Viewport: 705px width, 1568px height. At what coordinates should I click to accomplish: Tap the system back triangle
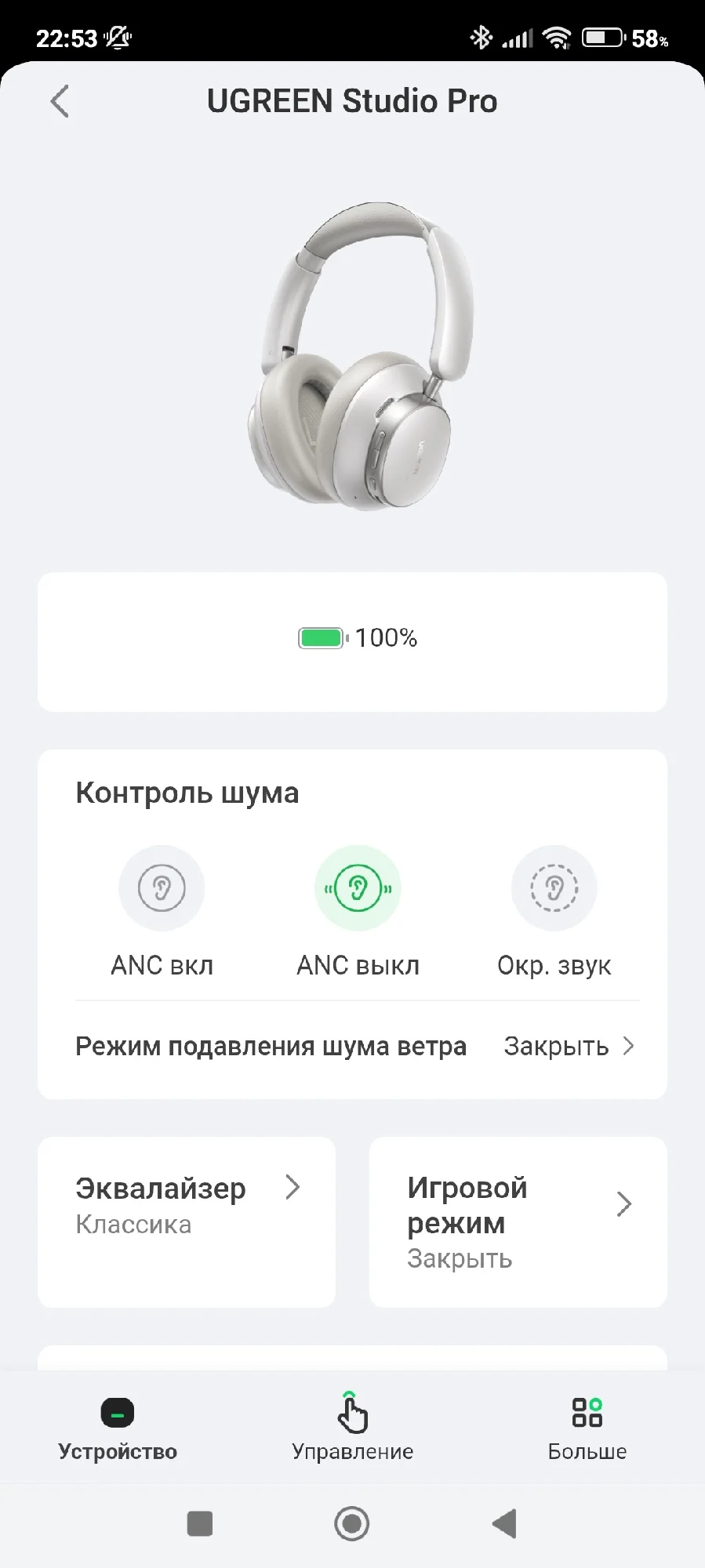pyautogui.click(x=503, y=1523)
